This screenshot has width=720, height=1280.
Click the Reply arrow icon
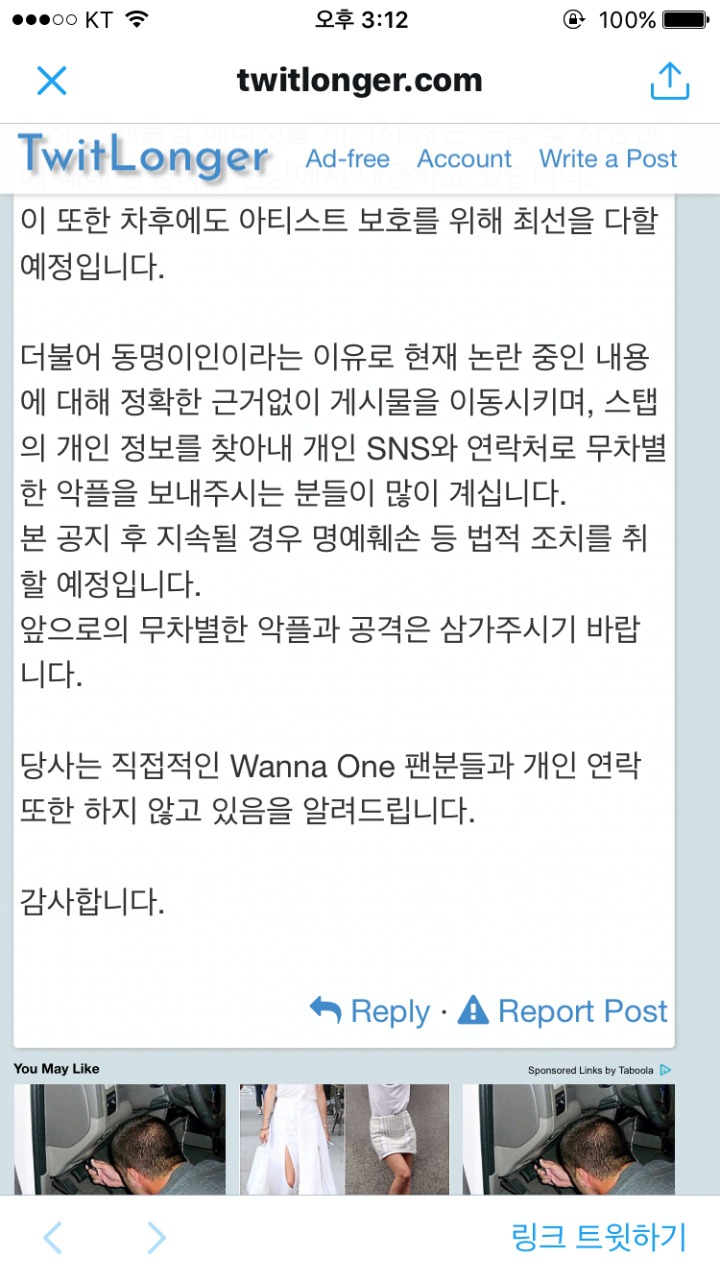tap(323, 1011)
